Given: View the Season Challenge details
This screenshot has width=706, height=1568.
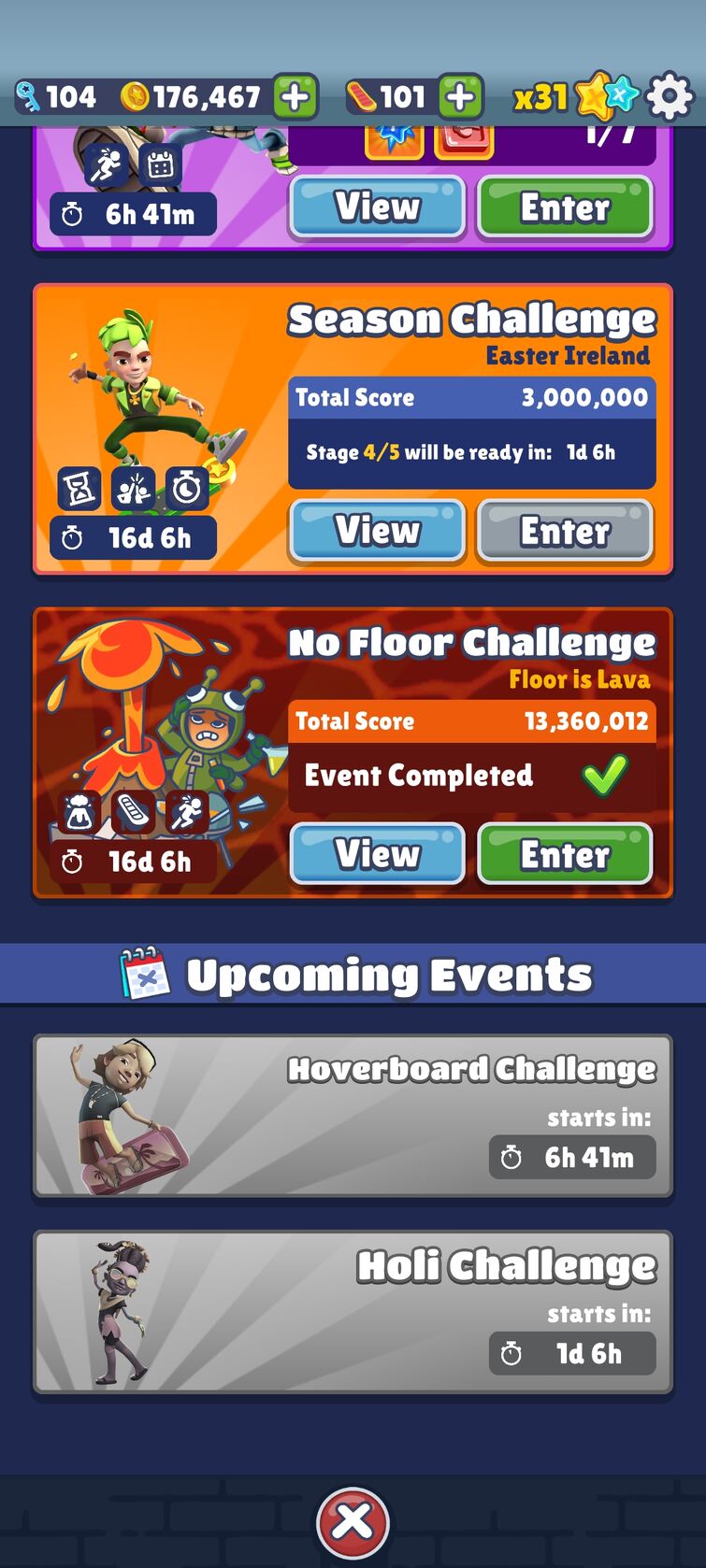Looking at the screenshot, I should pos(377,531).
